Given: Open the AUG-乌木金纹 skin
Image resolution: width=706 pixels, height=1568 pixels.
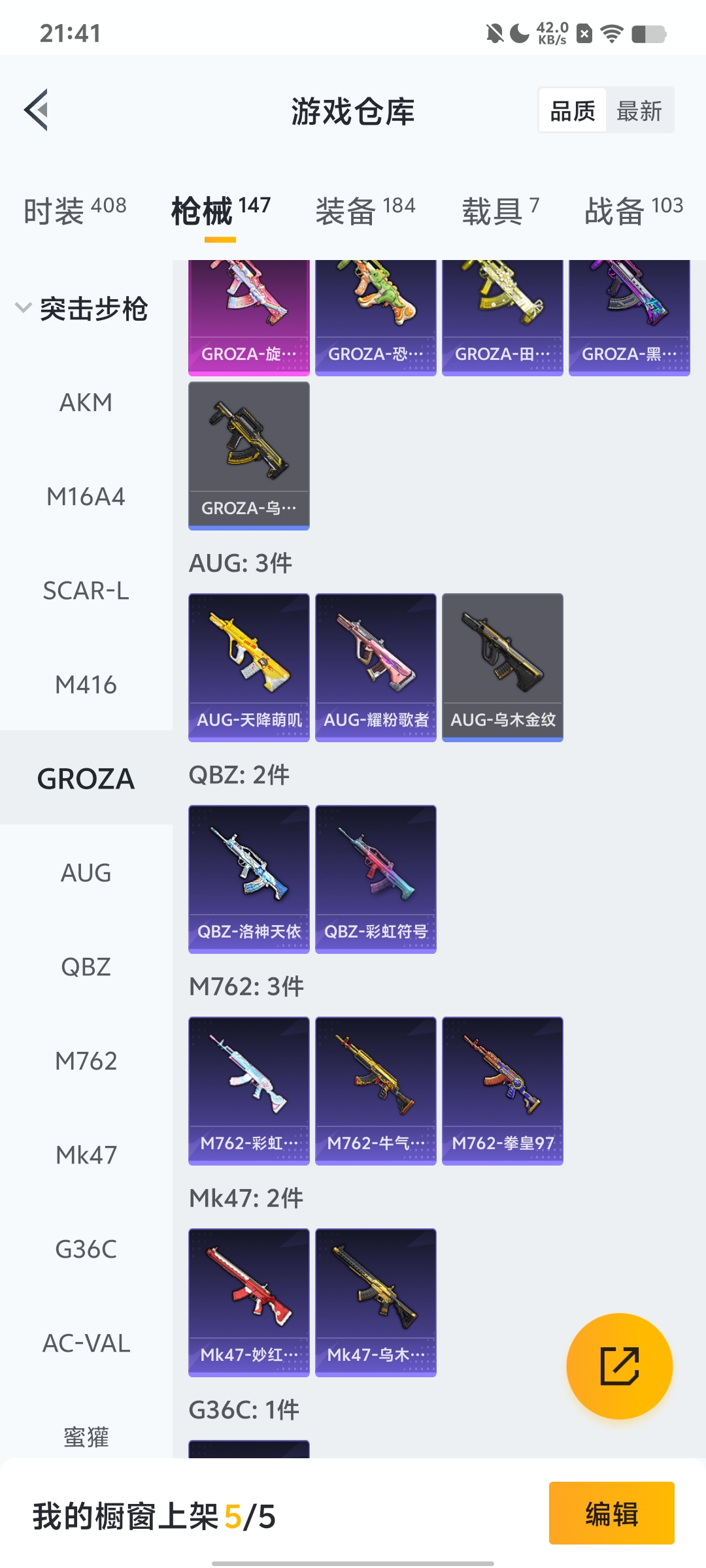Looking at the screenshot, I should pos(502,666).
